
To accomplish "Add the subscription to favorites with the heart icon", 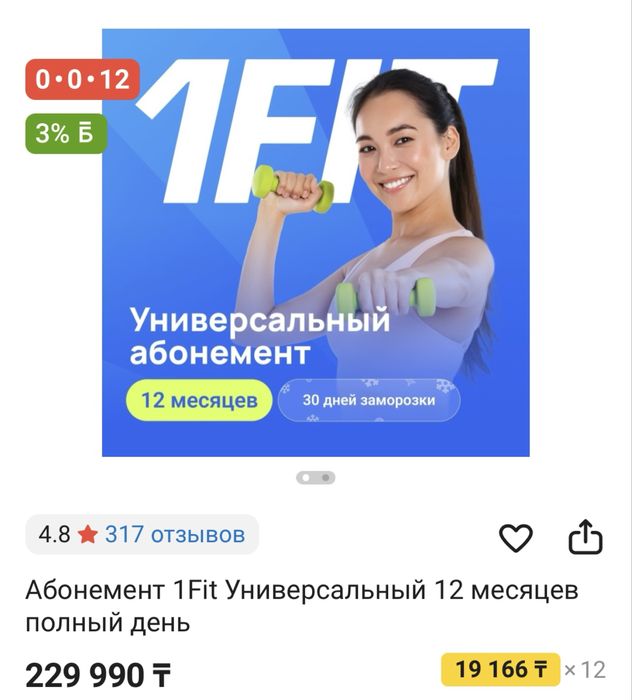I will [516, 539].
